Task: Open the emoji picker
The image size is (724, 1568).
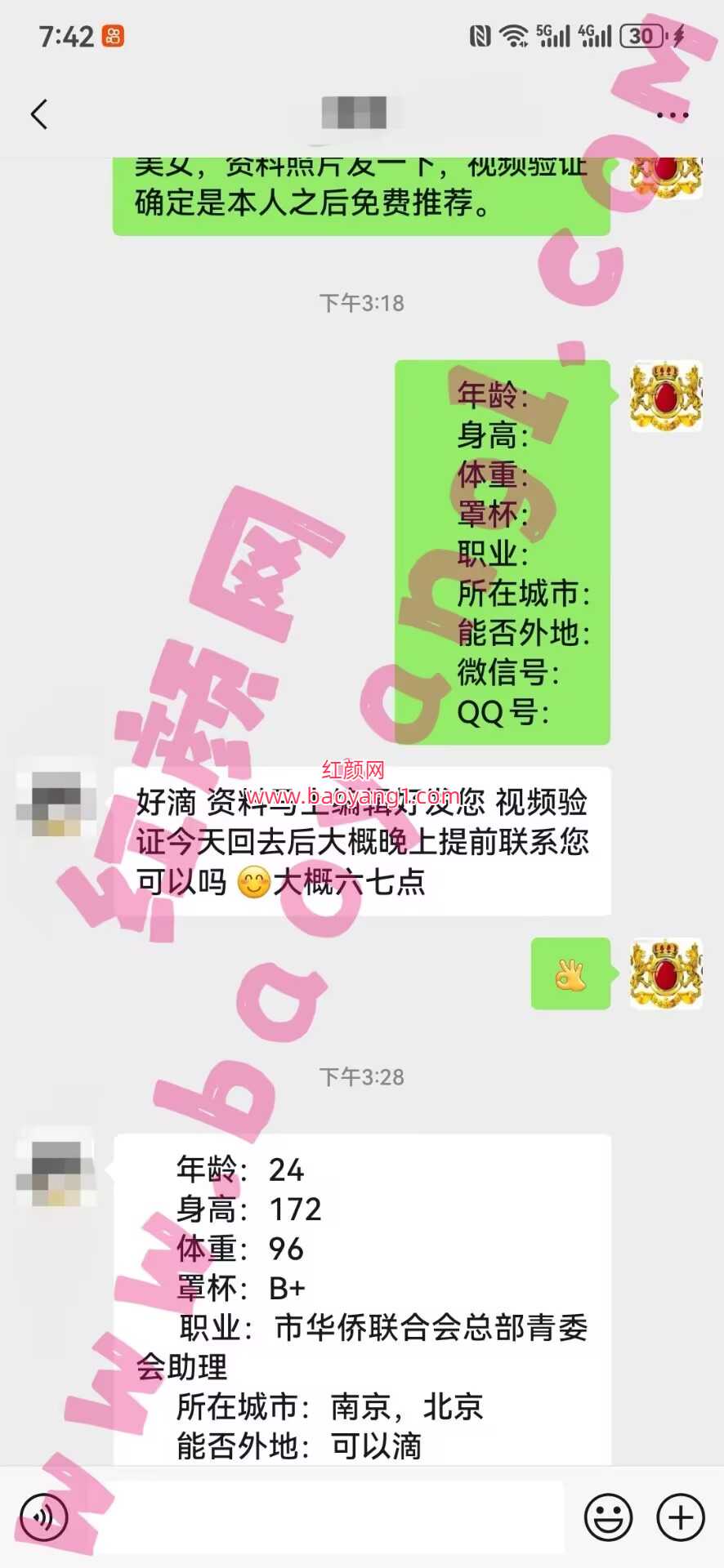Action: coord(608,1517)
